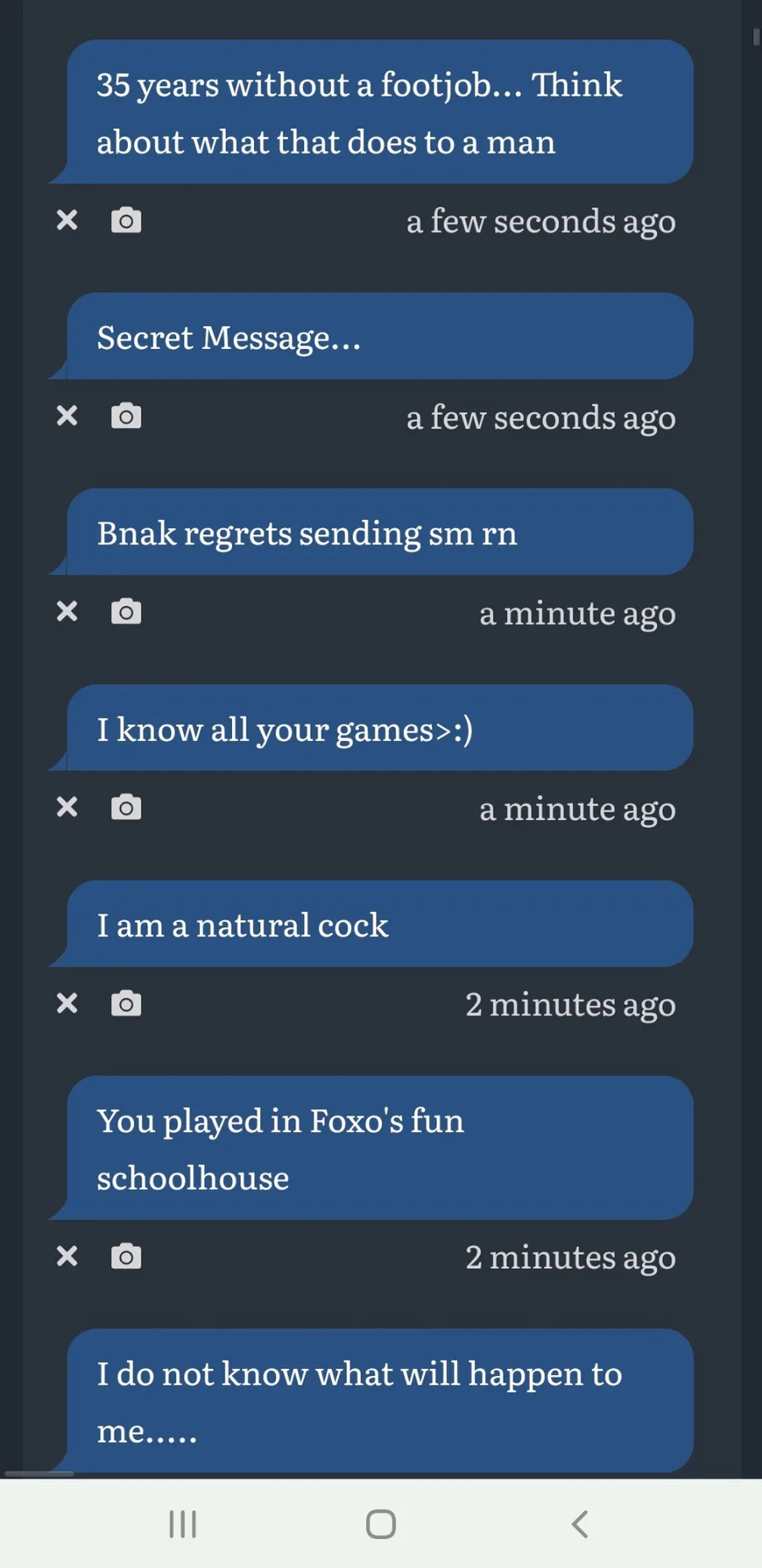Click the "2 minutes ago" timestamp

click(x=571, y=1003)
